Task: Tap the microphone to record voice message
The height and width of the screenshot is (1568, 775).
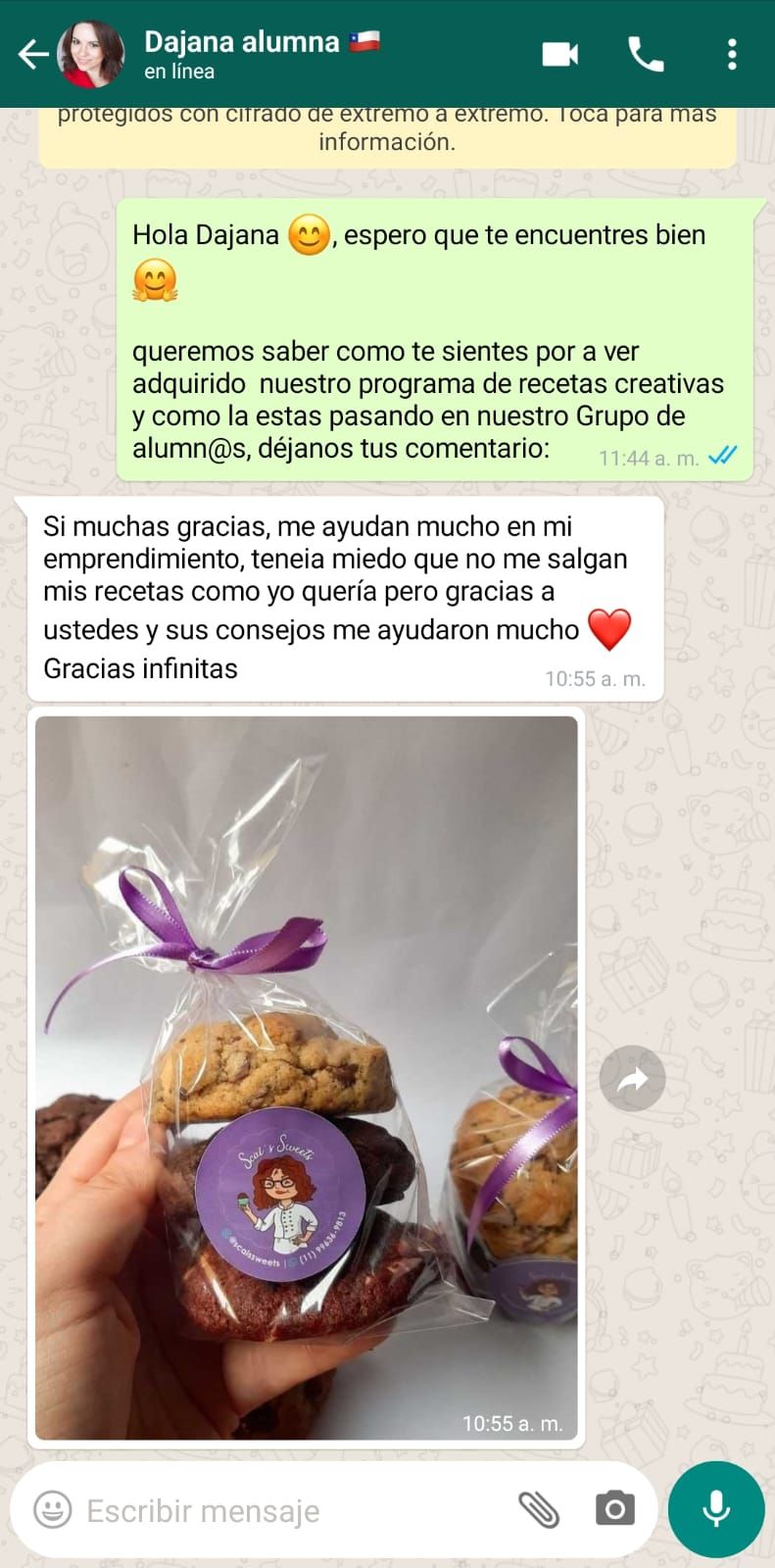Action: (x=716, y=1509)
